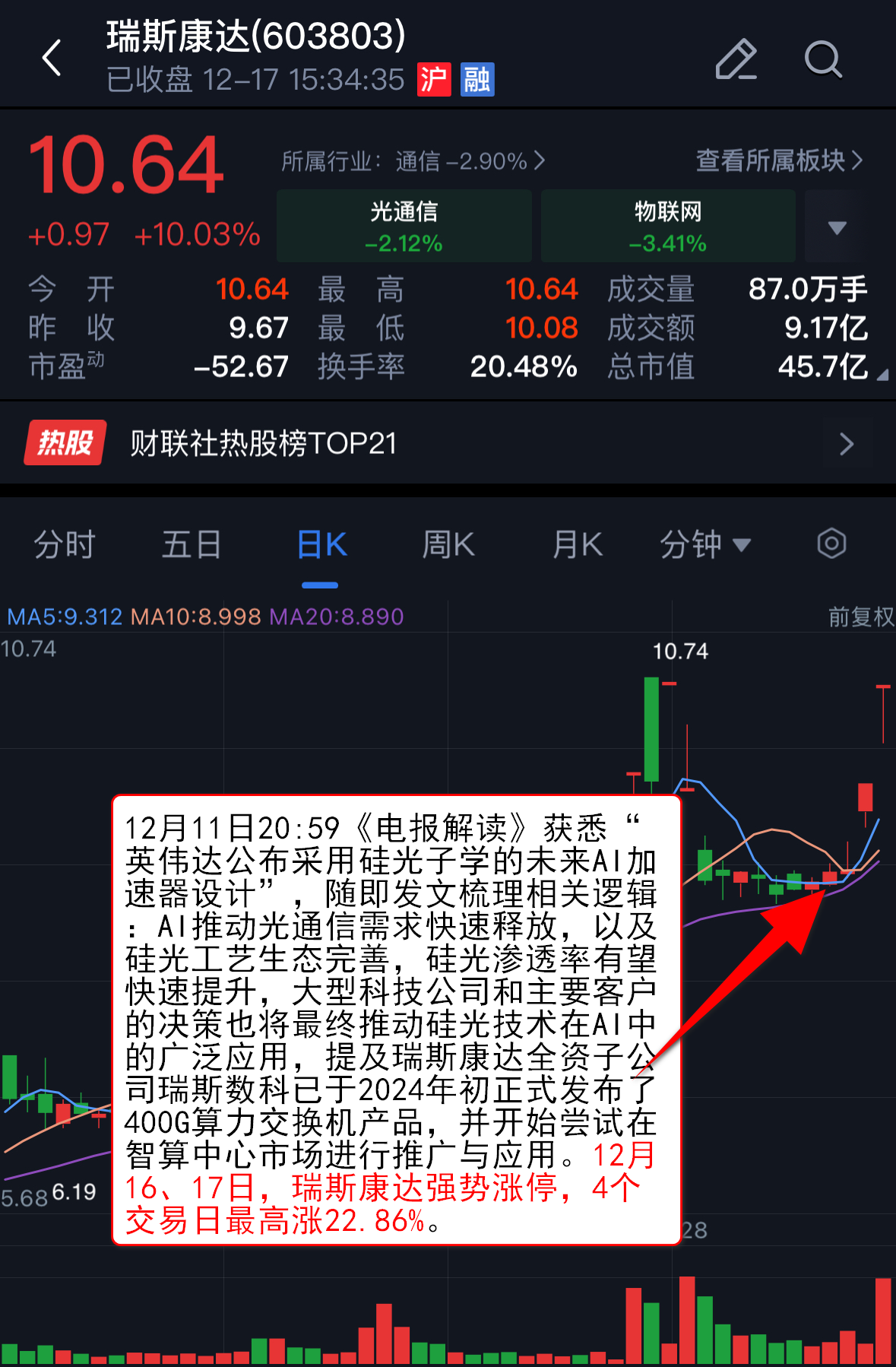Go back from the stock detail page

(x=52, y=59)
